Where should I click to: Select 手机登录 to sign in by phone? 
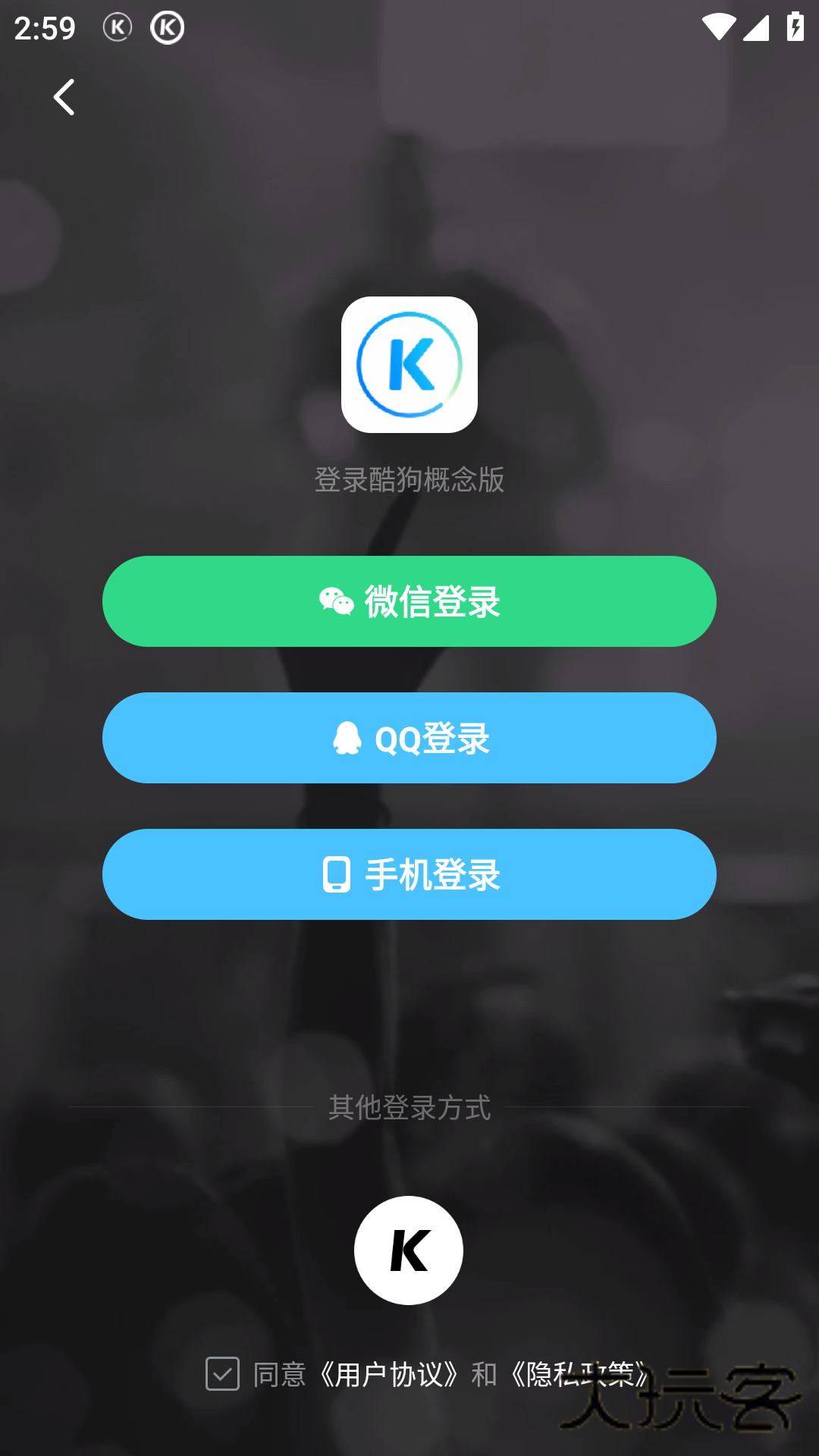coord(409,874)
